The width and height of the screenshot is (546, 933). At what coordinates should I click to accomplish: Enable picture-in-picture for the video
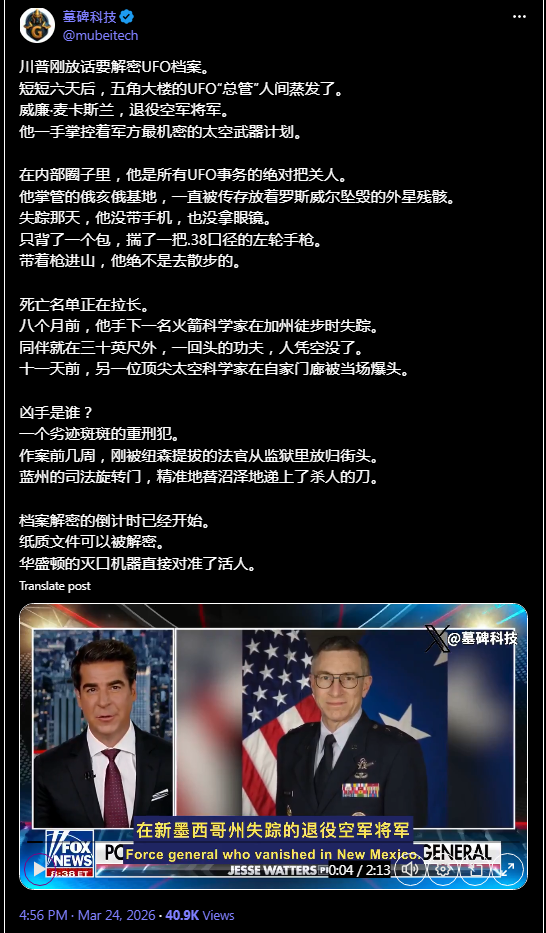(475, 869)
